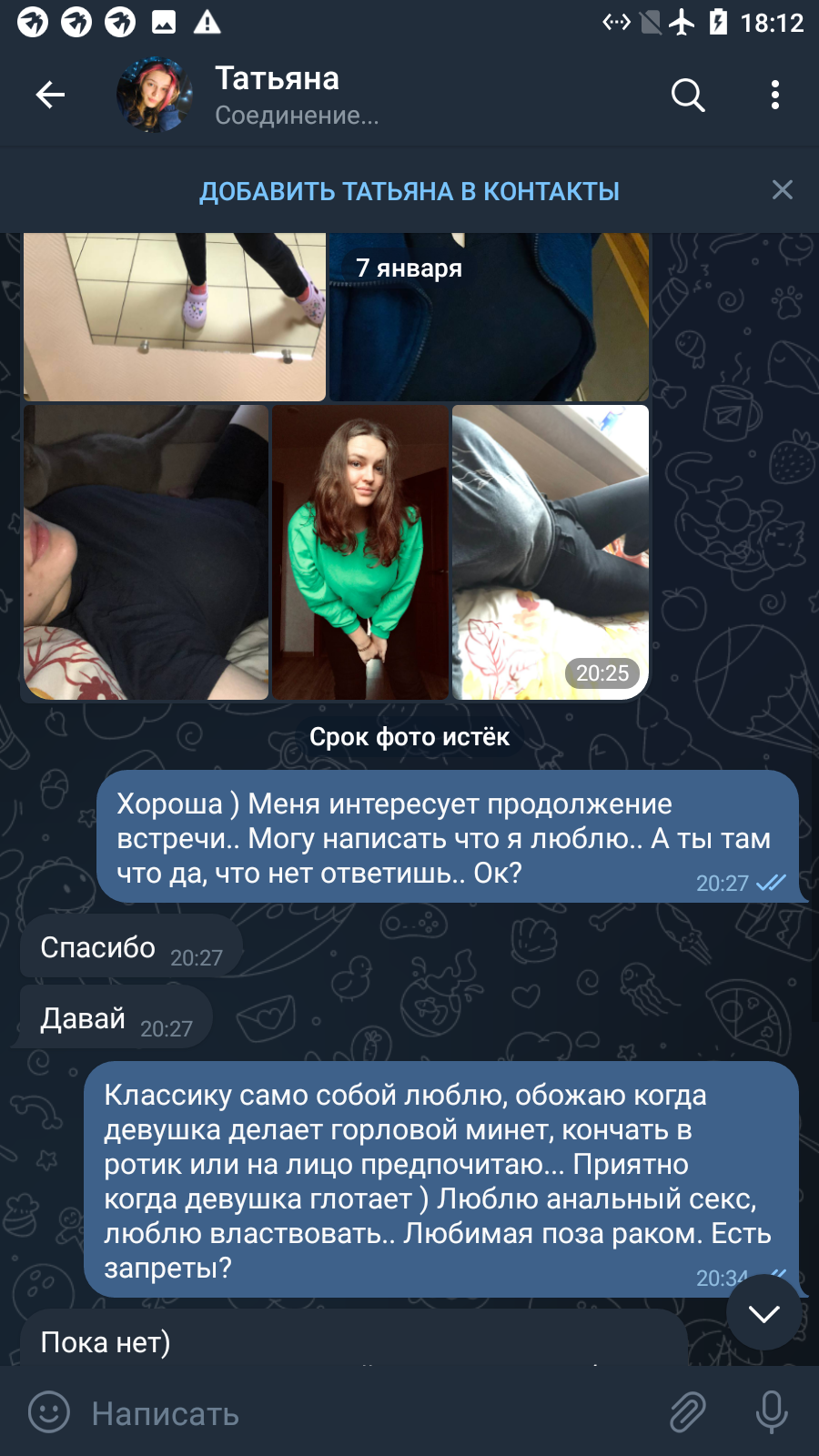Dismiss the add-to-contacts banner
819x1456 pixels.
tap(783, 189)
